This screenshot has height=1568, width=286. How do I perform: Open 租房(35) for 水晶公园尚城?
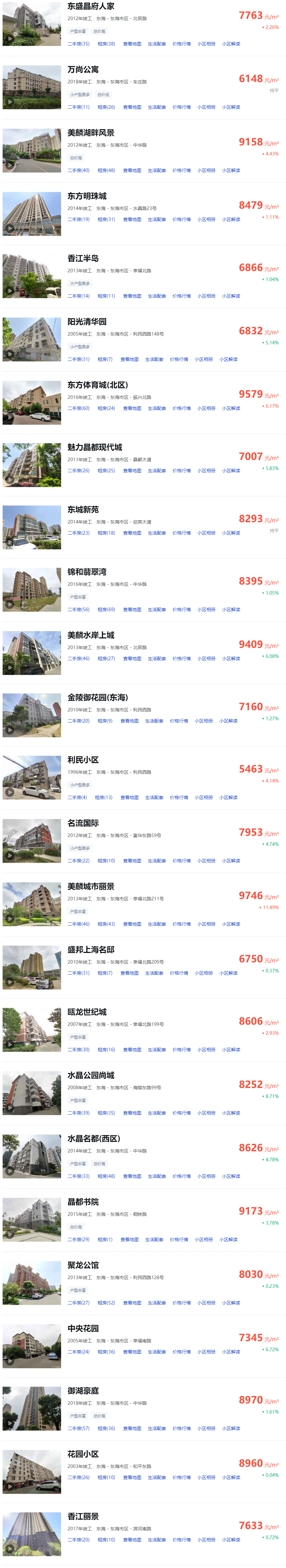(106, 1113)
